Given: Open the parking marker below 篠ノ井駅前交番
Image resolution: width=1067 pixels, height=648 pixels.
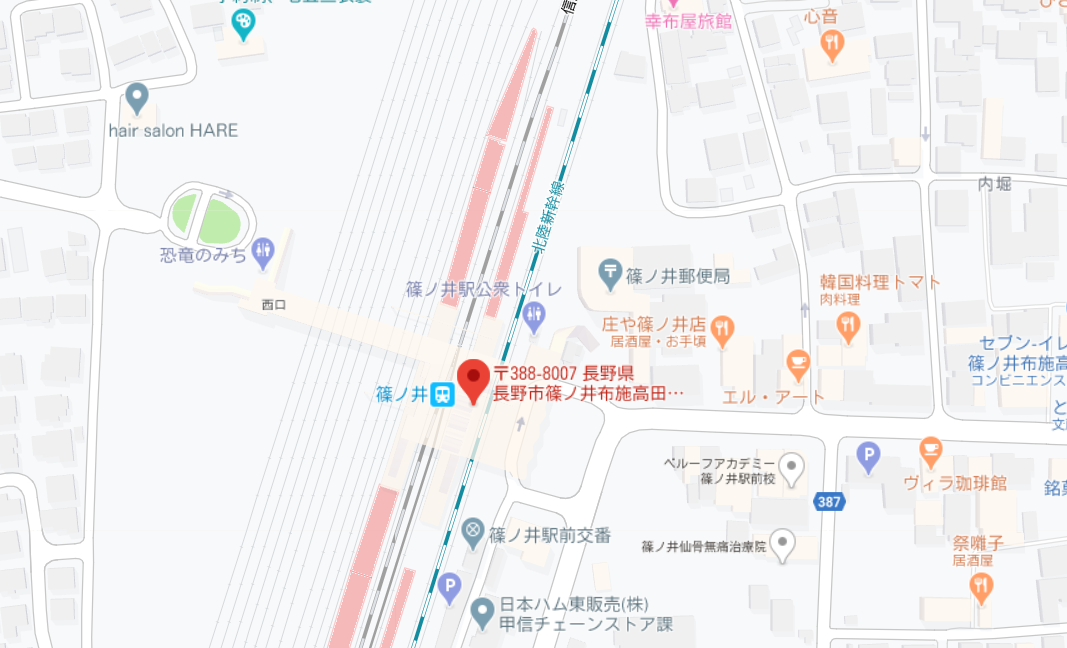Looking at the screenshot, I should click(x=451, y=587).
